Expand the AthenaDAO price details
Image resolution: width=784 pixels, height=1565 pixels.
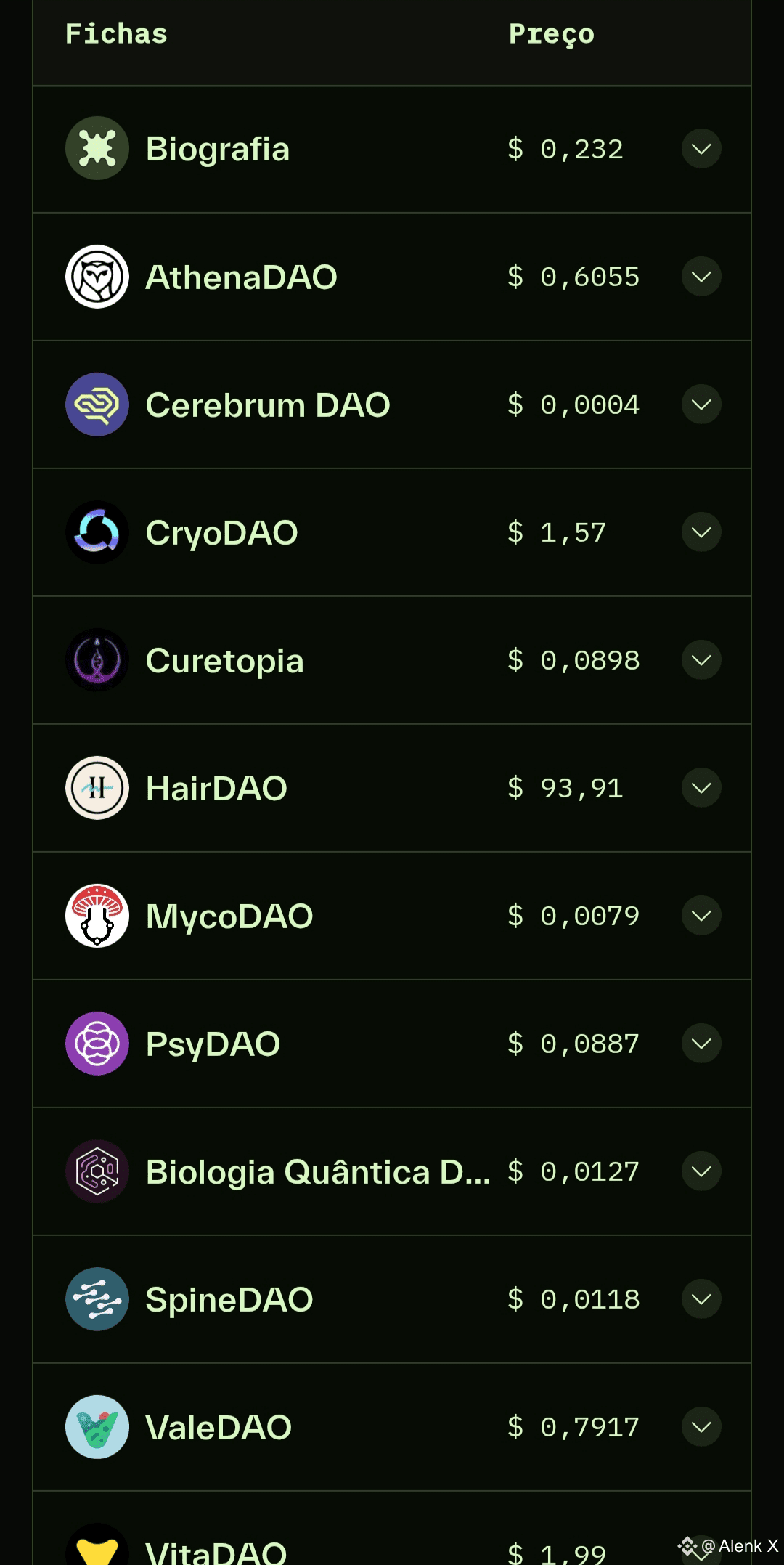click(701, 277)
